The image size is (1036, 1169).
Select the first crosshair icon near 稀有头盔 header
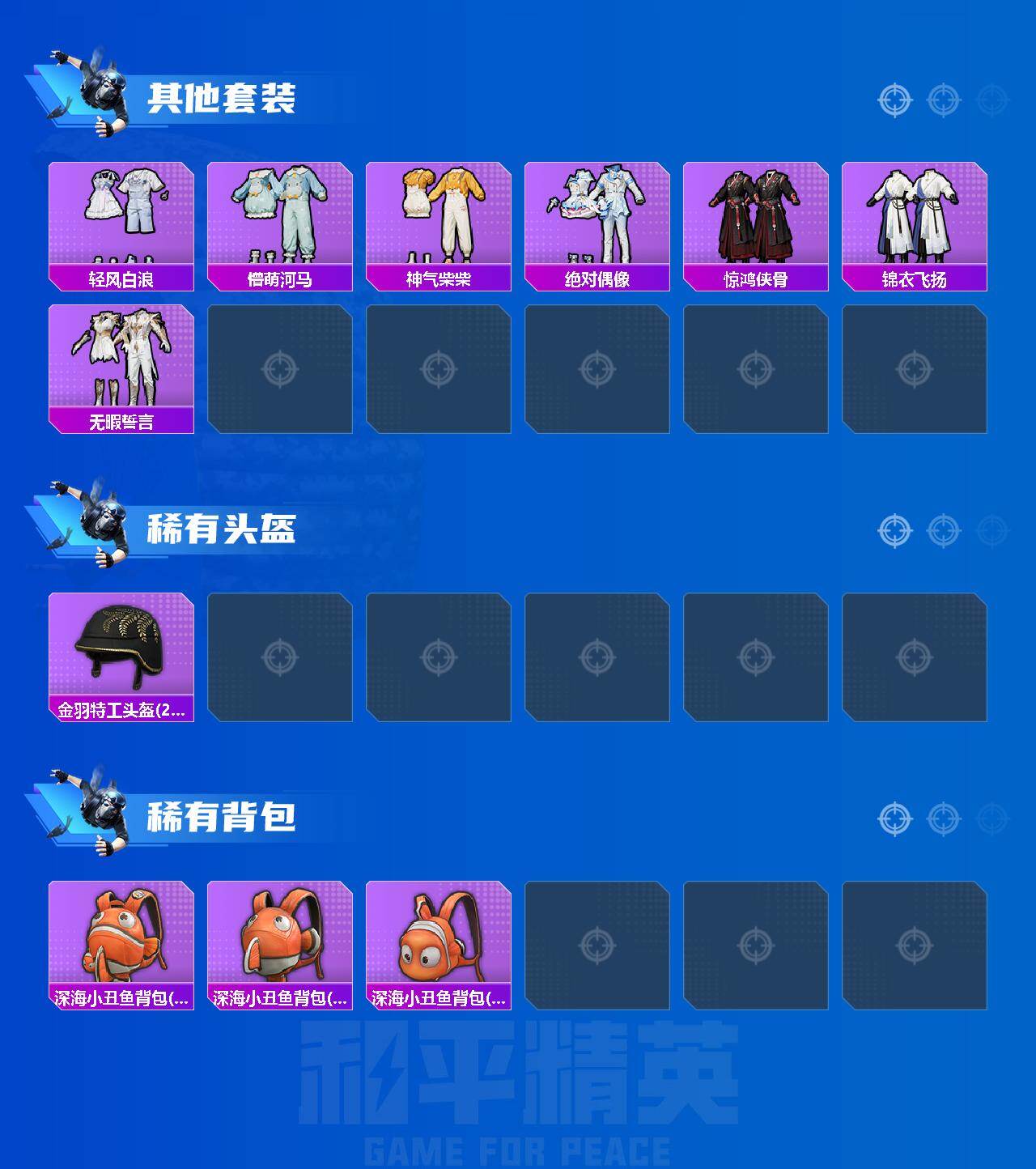[893, 530]
